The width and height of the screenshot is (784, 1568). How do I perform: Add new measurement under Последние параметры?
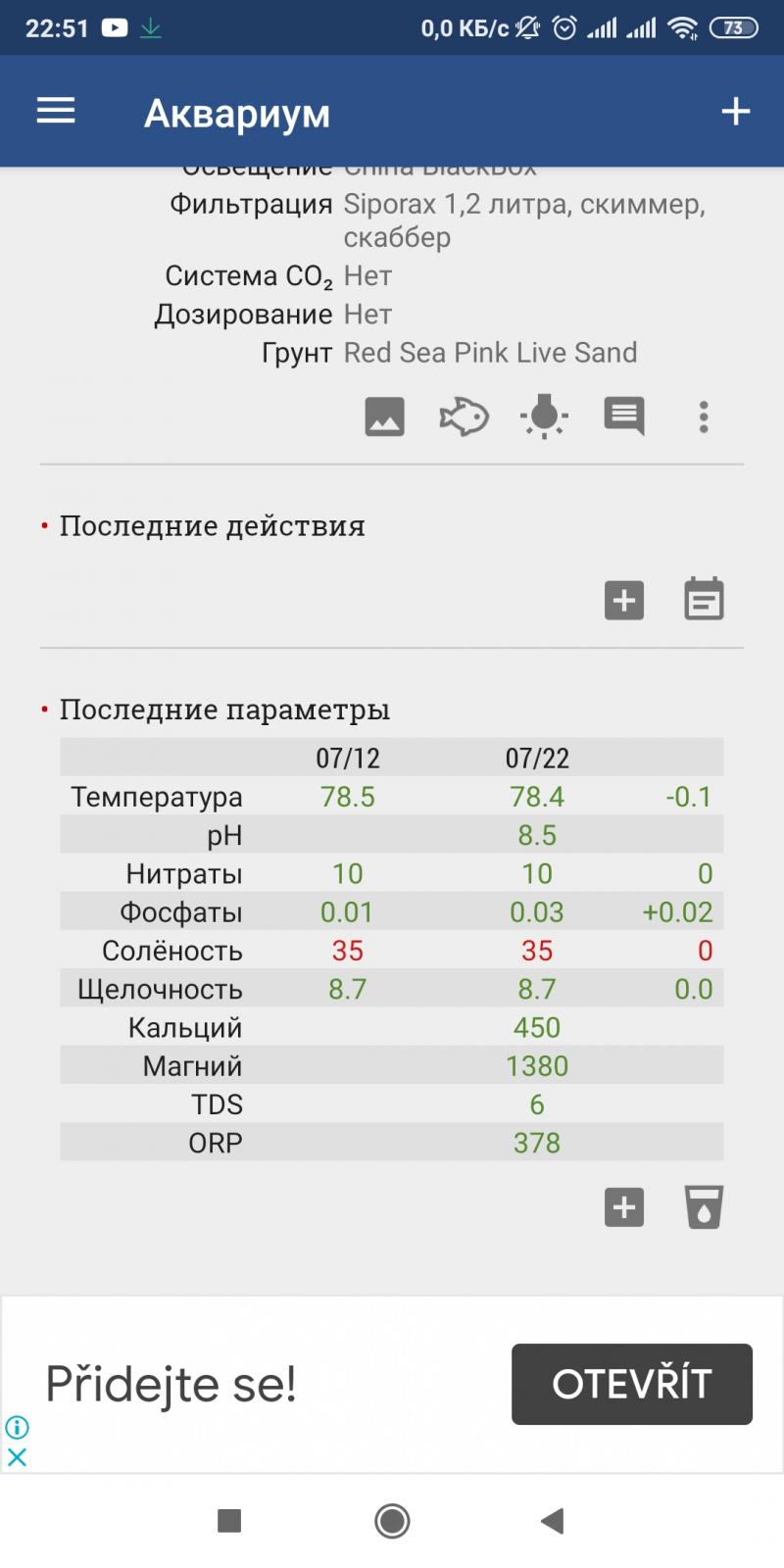click(x=624, y=1207)
